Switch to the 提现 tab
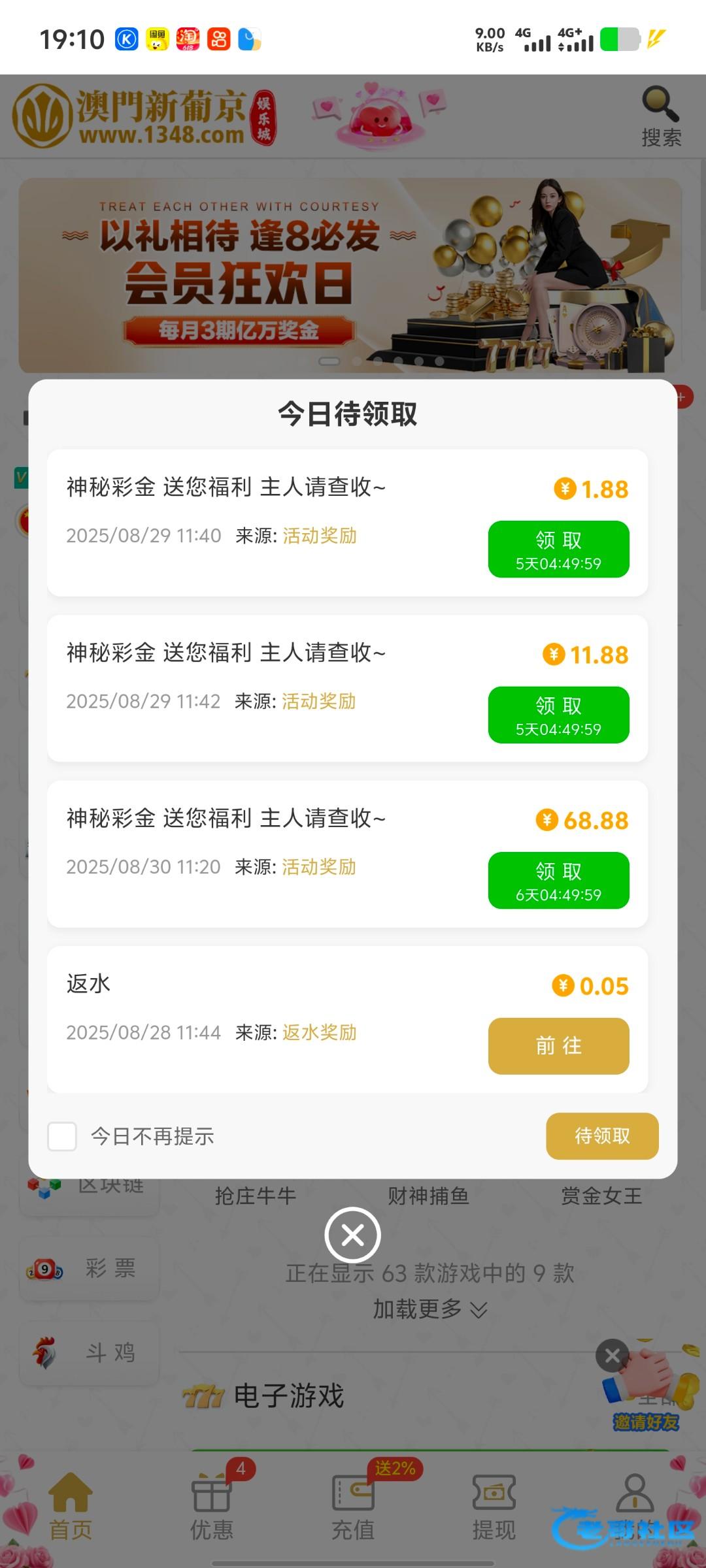Screen dimensions: 706x1568 point(494,1503)
